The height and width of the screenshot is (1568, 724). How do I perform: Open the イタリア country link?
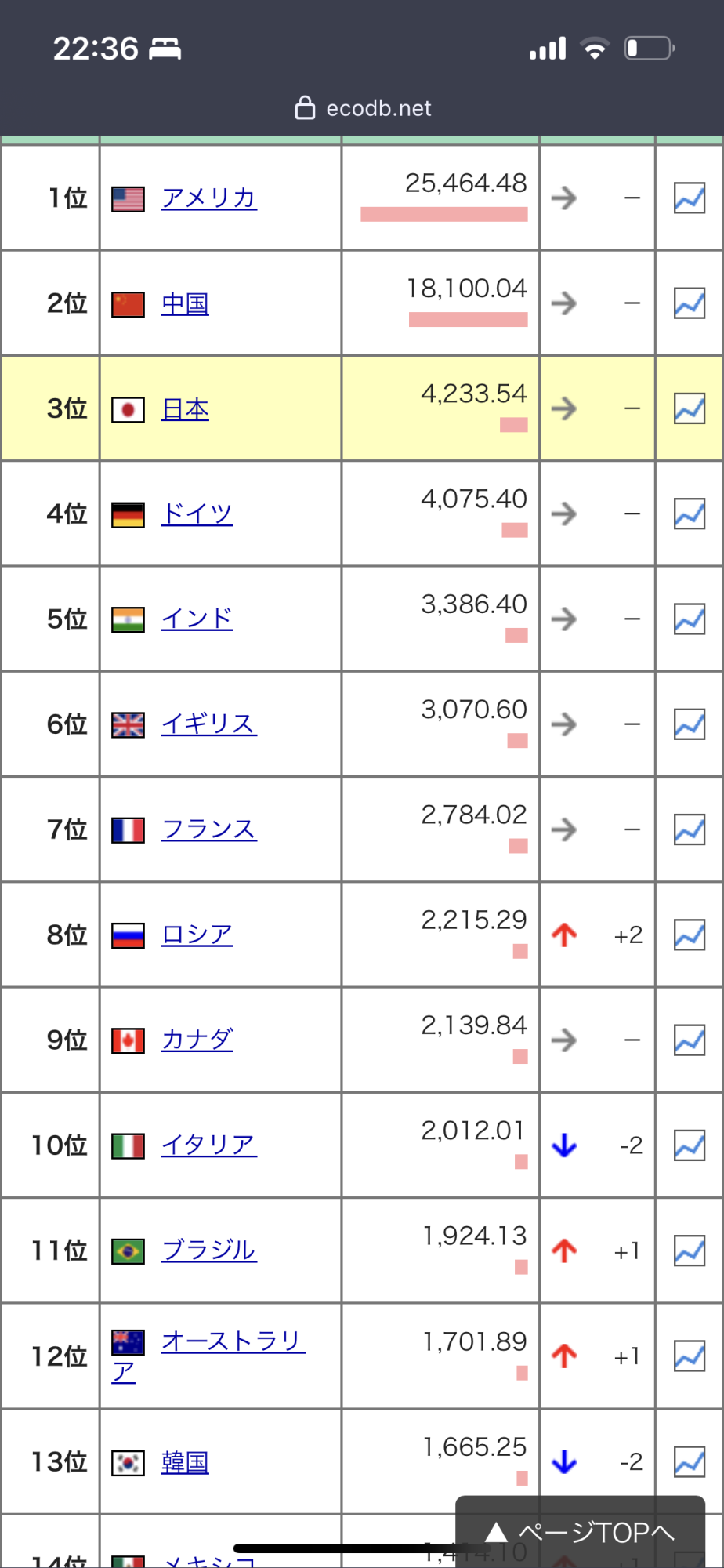click(x=208, y=1145)
